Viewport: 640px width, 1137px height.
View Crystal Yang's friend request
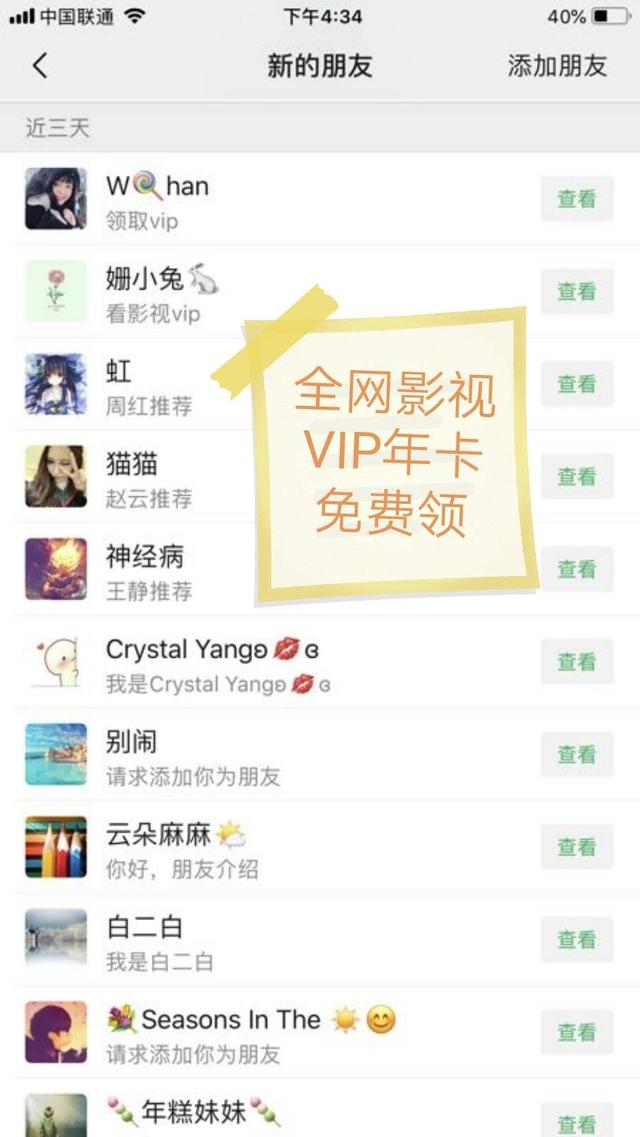tap(577, 662)
